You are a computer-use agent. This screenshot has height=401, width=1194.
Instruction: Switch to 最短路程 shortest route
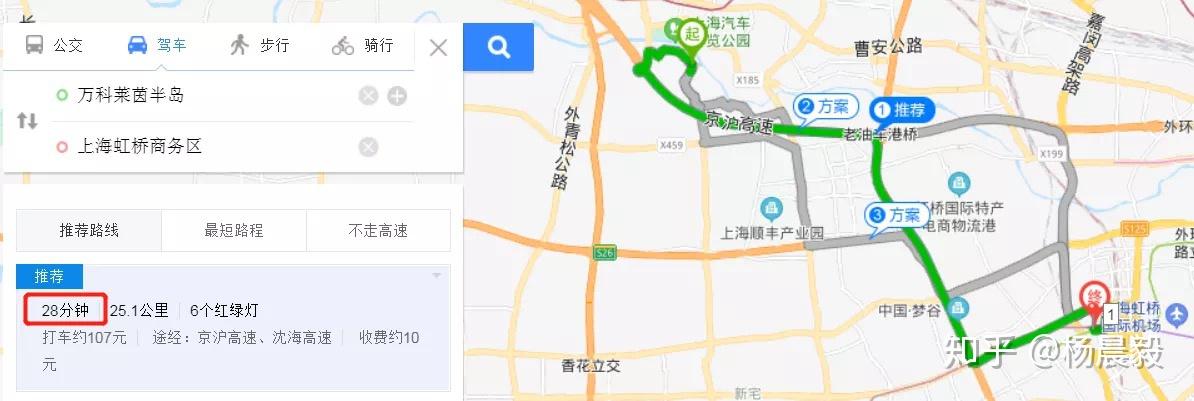(234, 231)
